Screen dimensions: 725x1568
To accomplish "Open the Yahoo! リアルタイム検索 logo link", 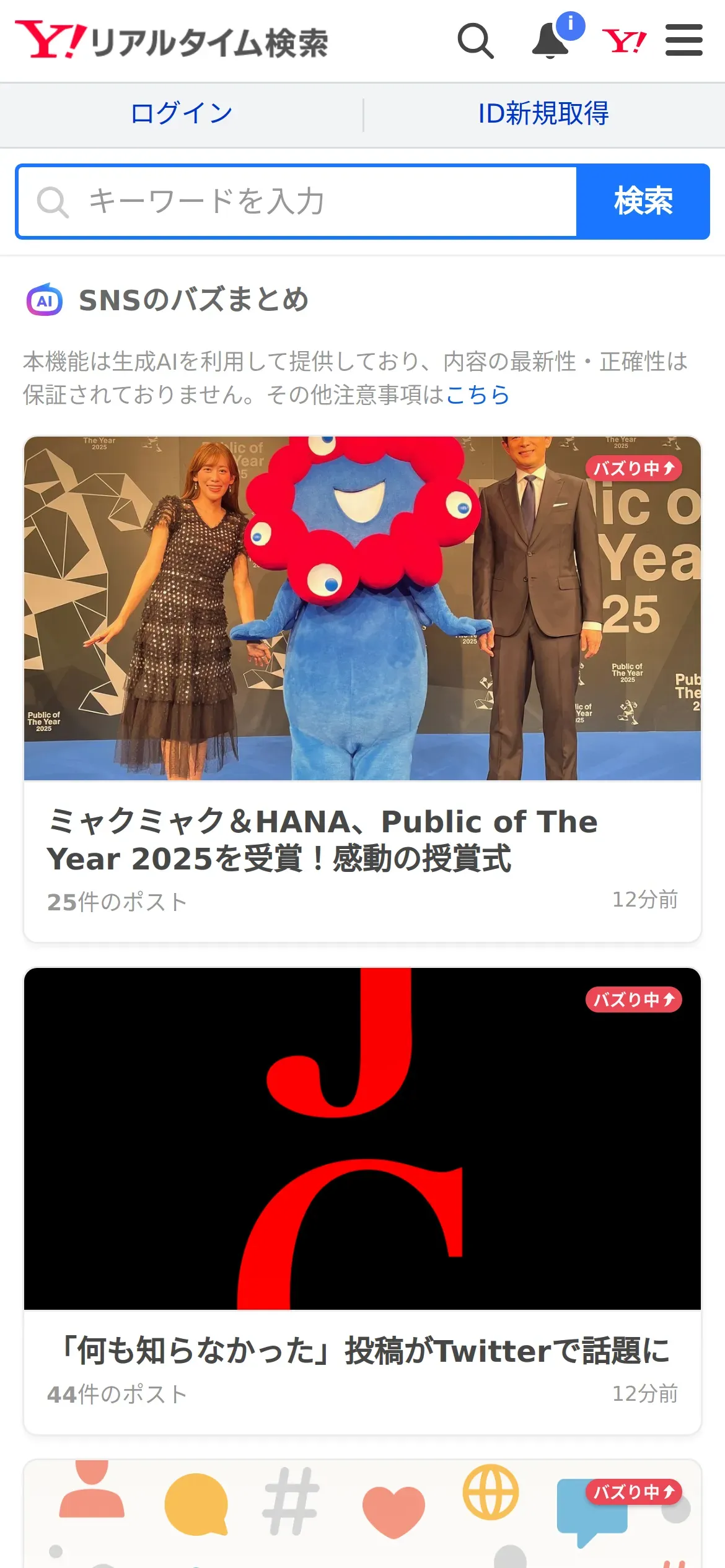I will [172, 41].
